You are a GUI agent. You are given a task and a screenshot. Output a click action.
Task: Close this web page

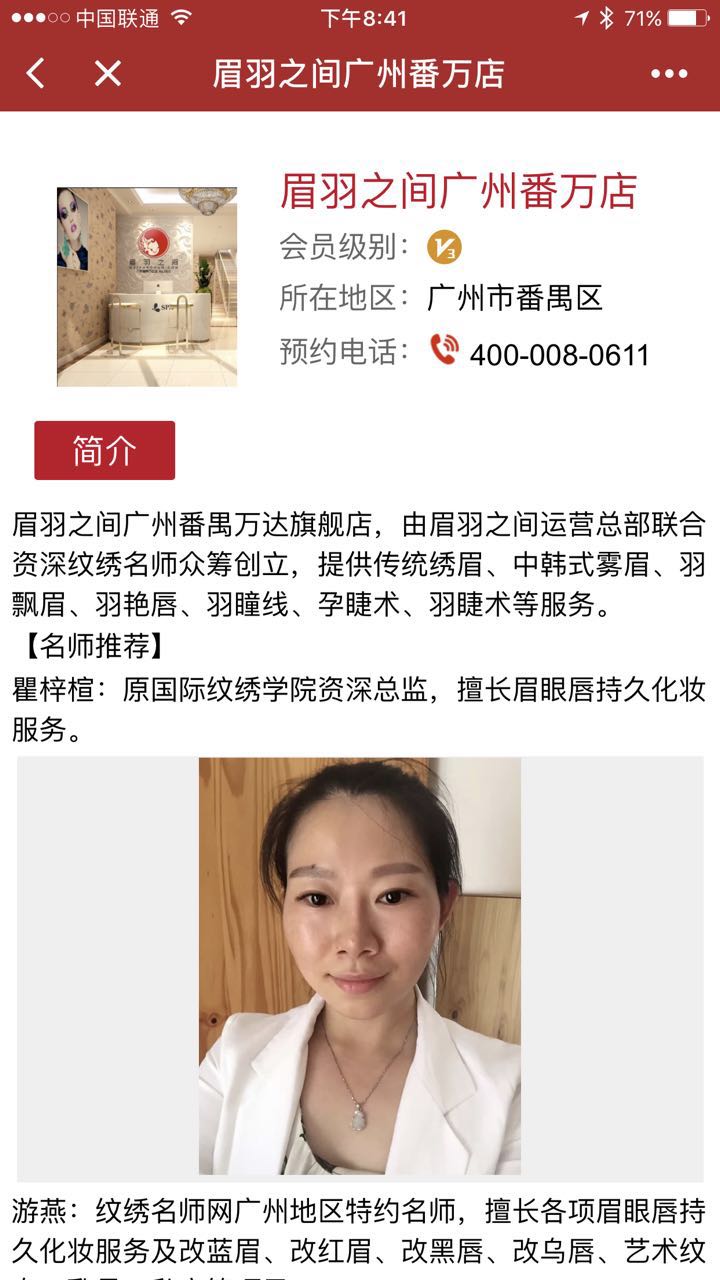(x=107, y=73)
